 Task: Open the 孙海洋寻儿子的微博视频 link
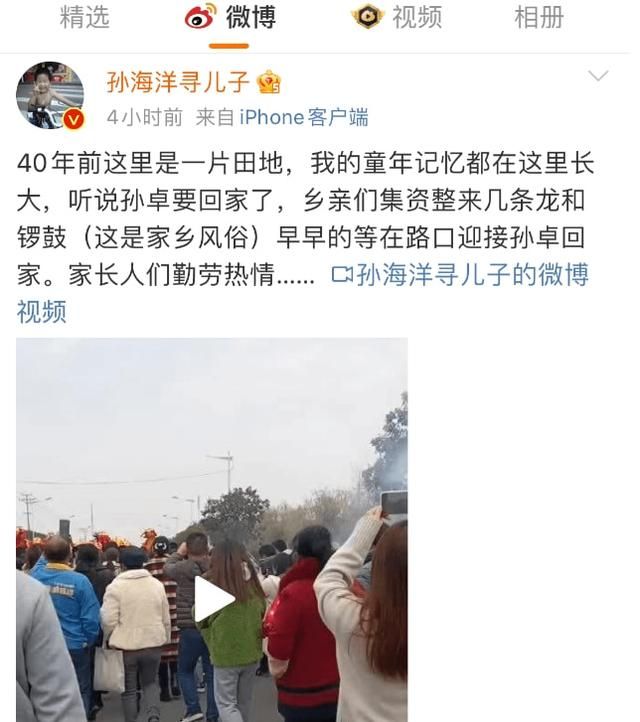click(460, 275)
